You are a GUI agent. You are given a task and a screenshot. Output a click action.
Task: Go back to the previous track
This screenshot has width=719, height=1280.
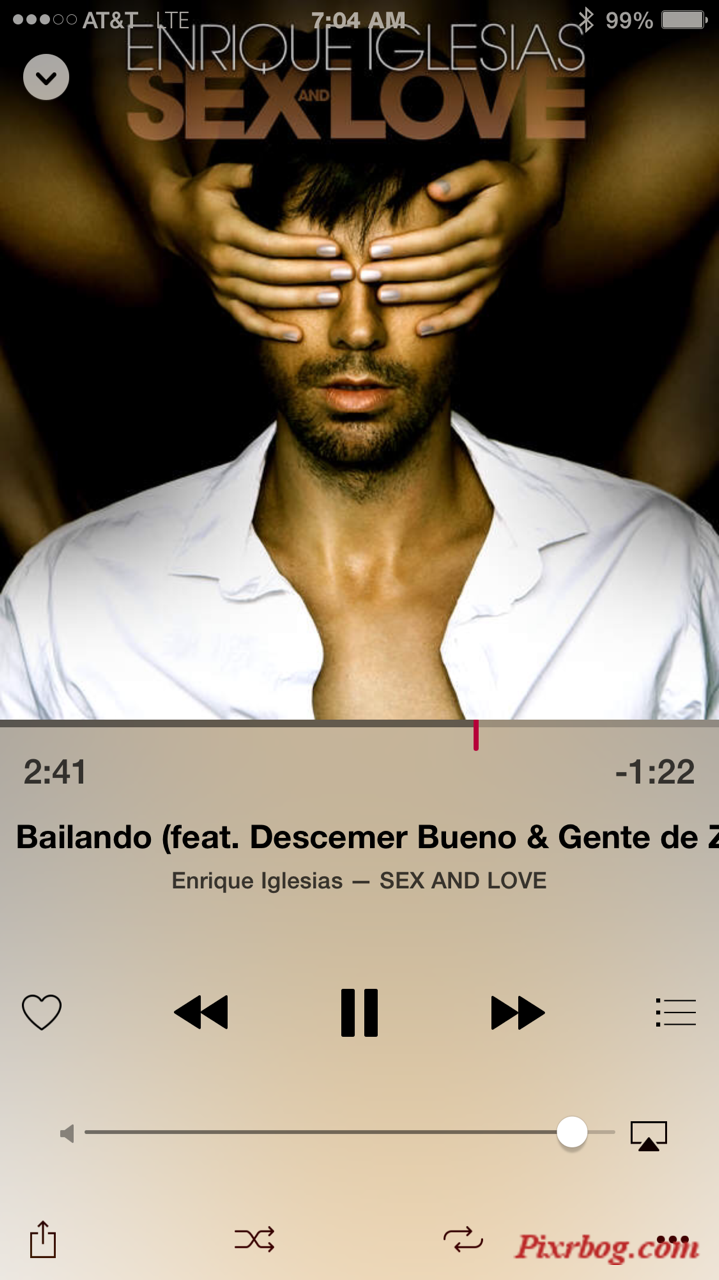[201, 1012]
